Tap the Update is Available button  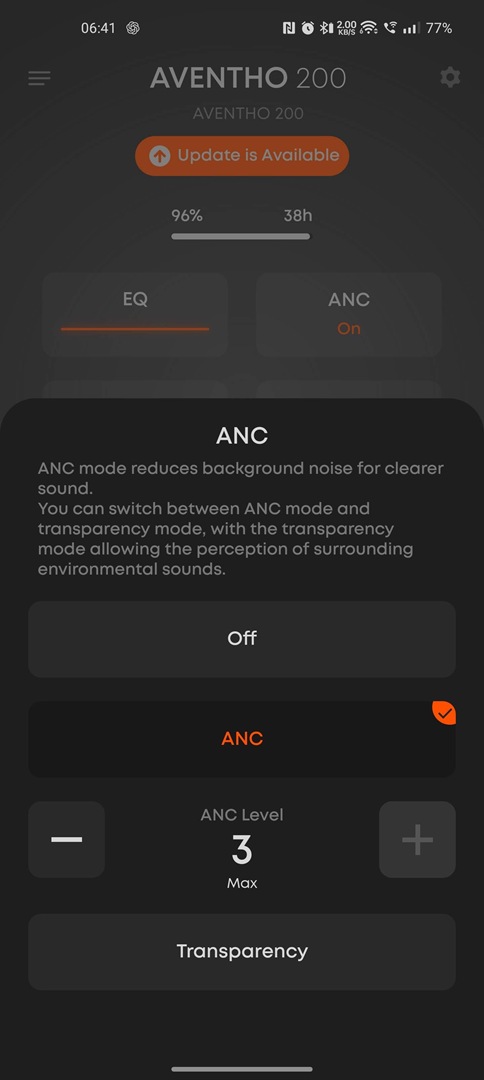242,156
